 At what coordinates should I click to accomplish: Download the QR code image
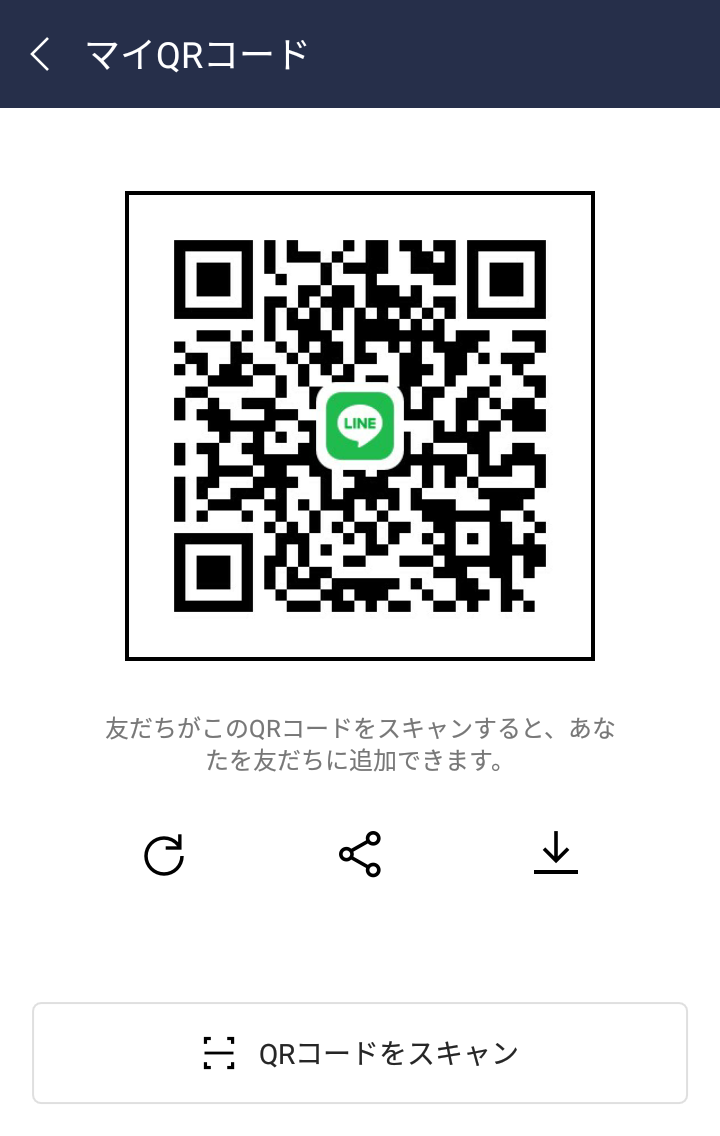(556, 854)
